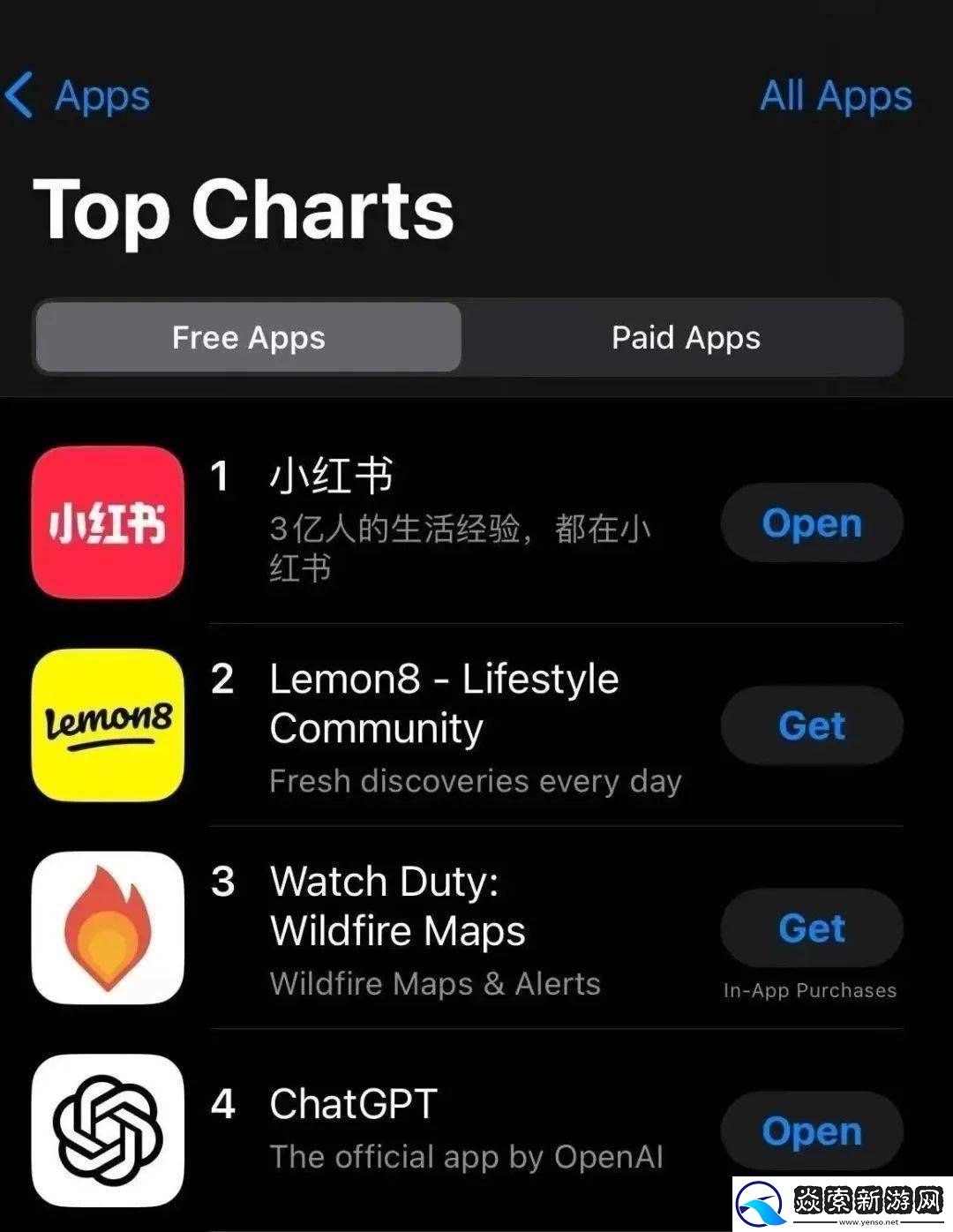Select the Lemon8 yellow app icon
Image resolution: width=953 pixels, height=1232 pixels.
click(x=108, y=725)
